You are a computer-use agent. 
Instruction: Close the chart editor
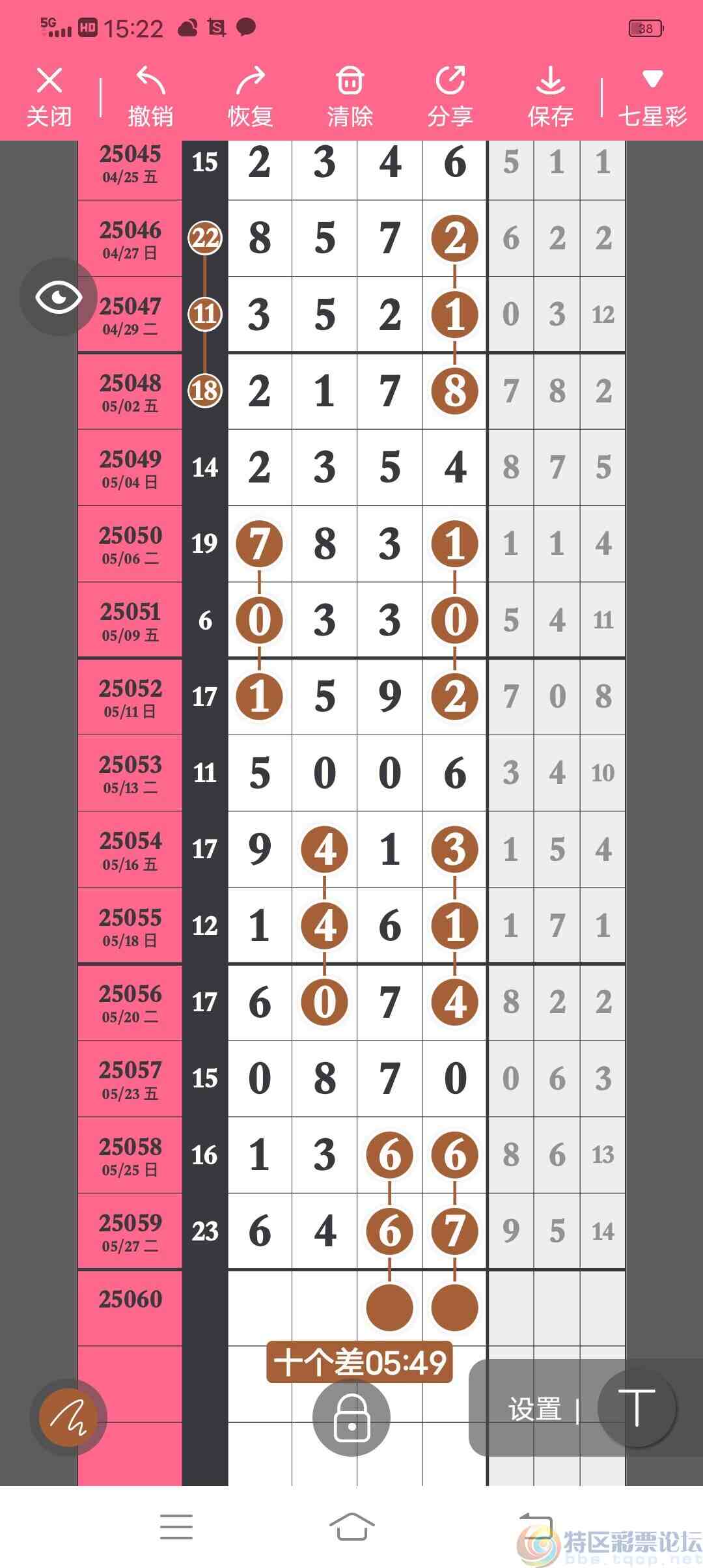coord(49,96)
